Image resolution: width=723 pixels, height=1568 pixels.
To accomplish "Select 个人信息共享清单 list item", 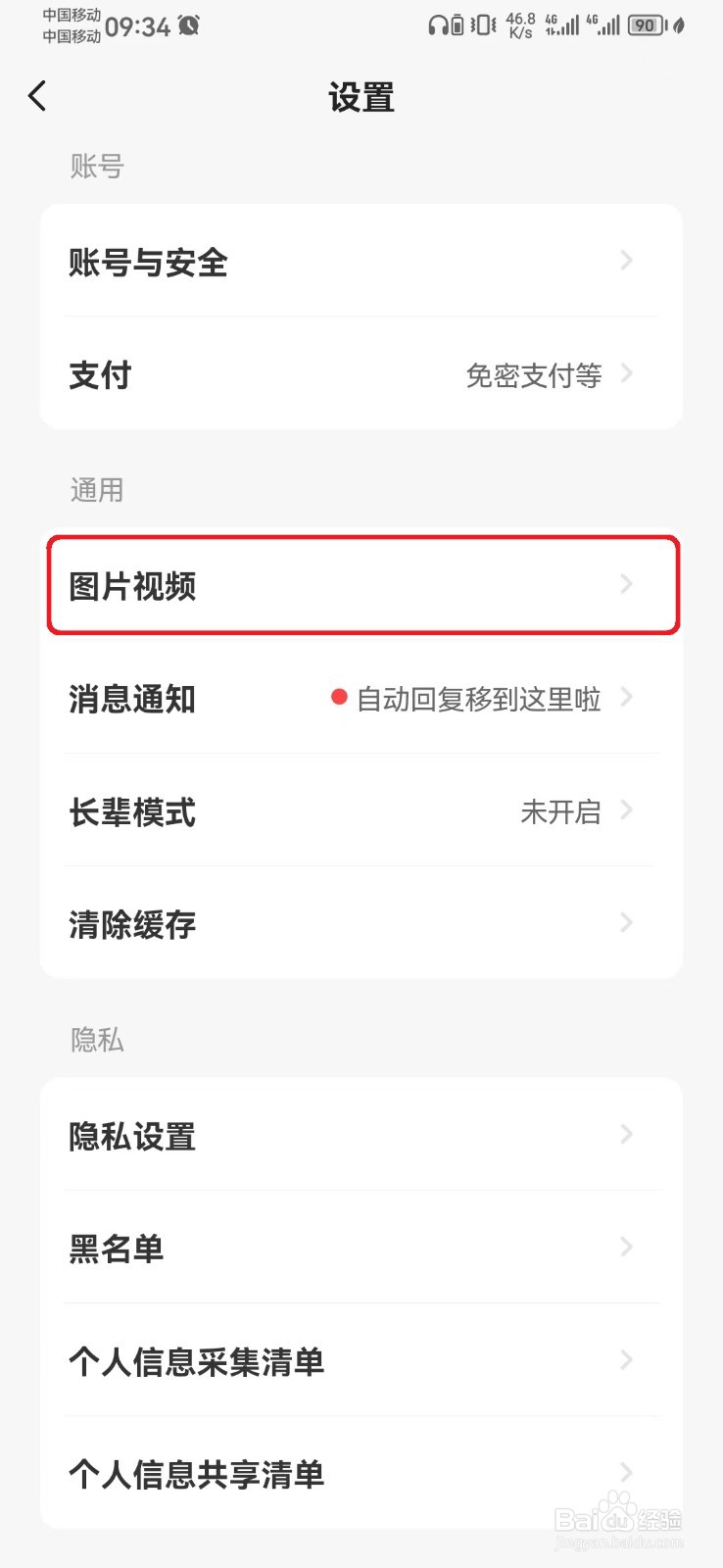I will pos(361,1472).
